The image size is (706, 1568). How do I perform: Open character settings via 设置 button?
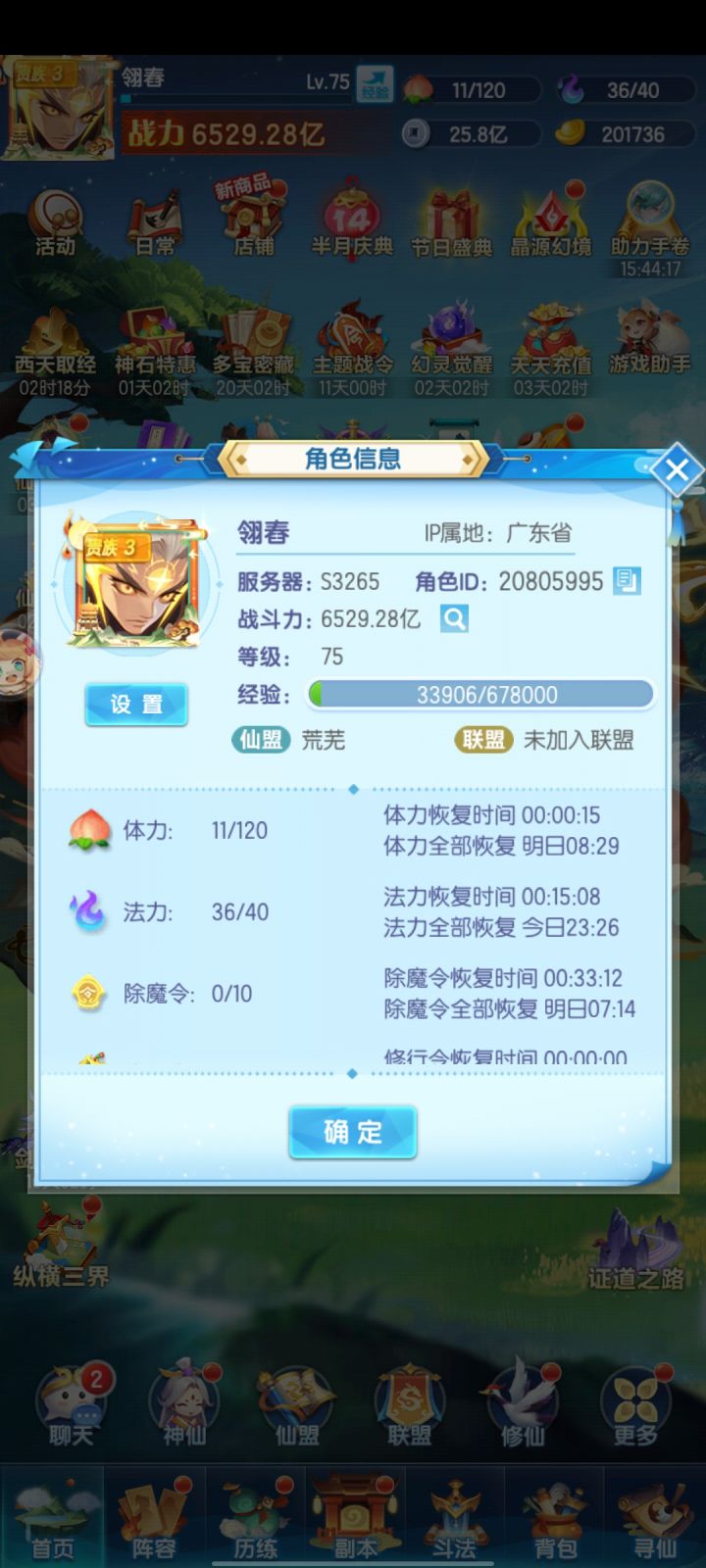point(135,704)
